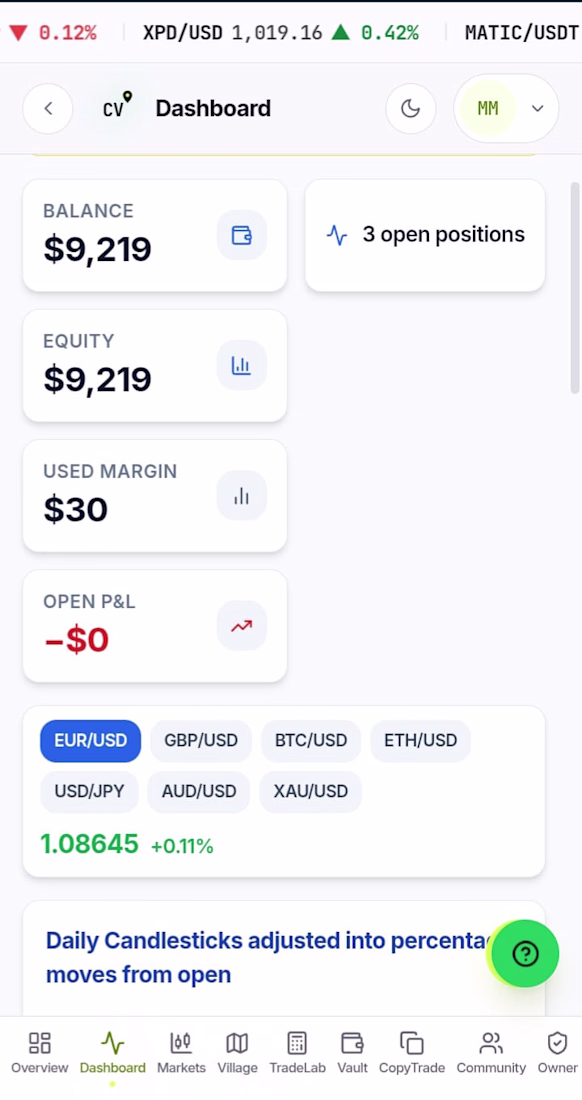Show the XAU/USD gold pair
The width and height of the screenshot is (582, 1100).
point(311,791)
